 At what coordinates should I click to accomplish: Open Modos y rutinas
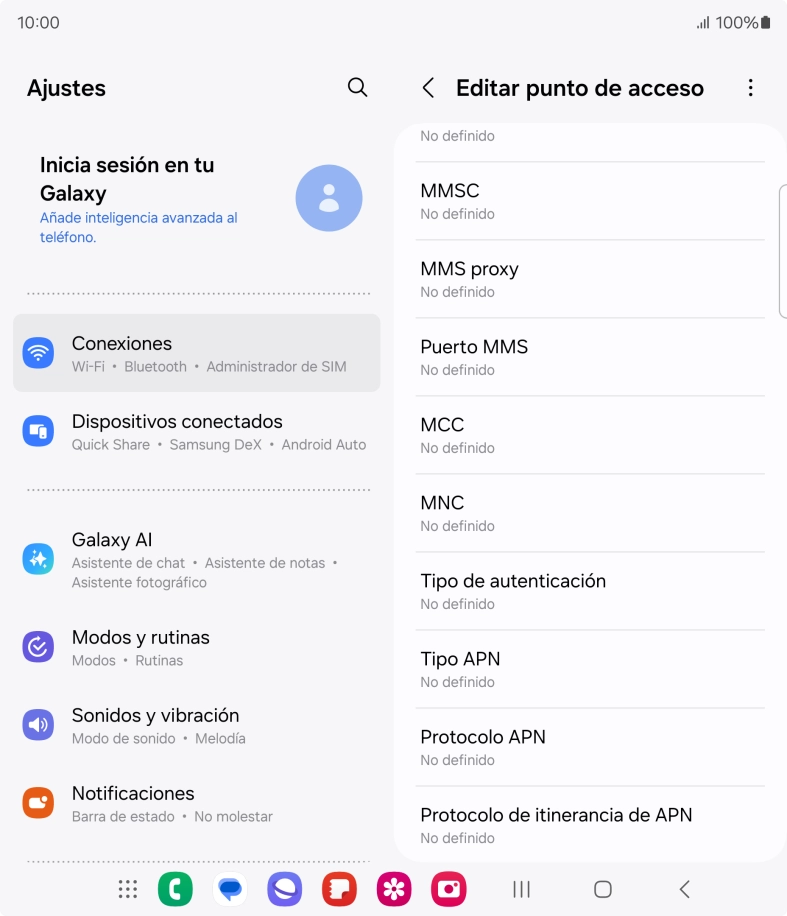coord(197,647)
